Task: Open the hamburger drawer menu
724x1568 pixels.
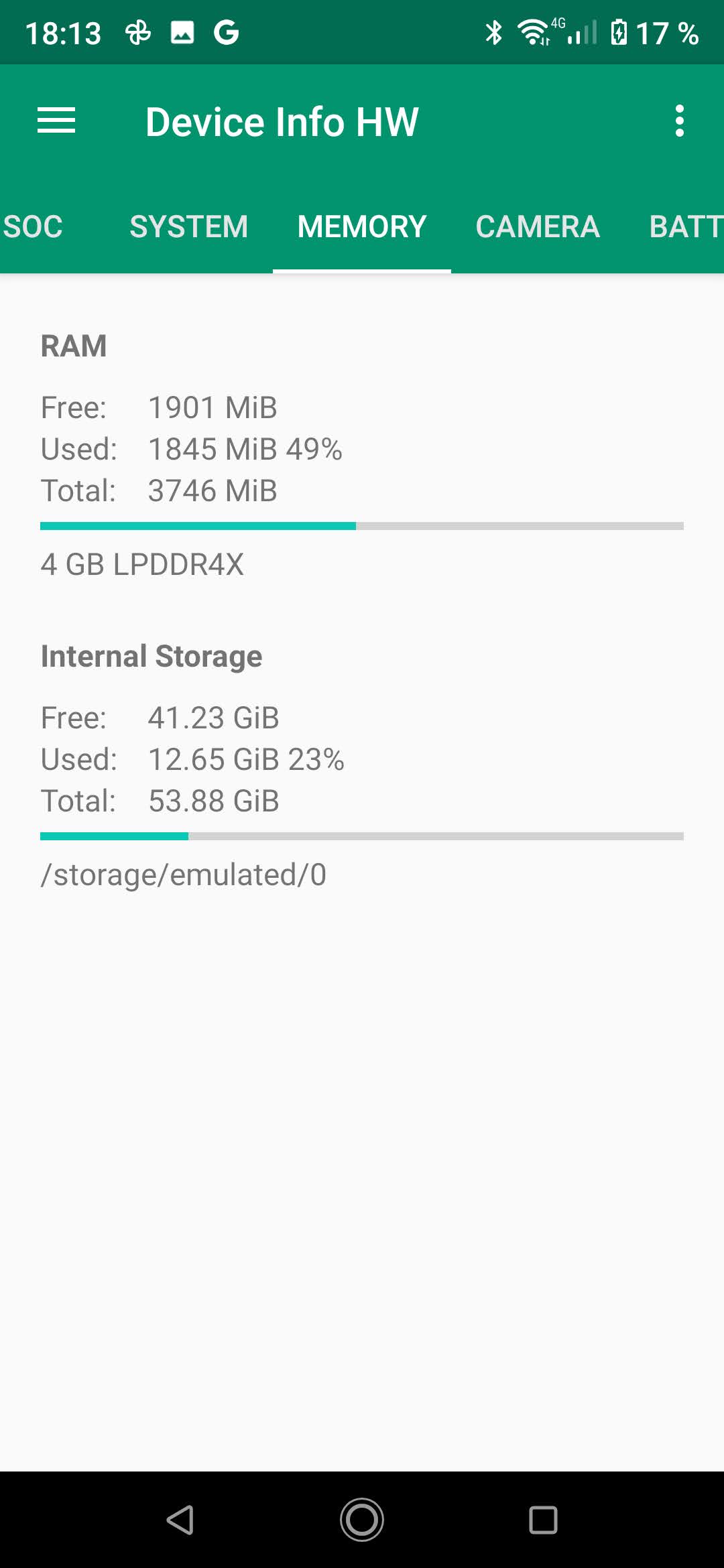Action: (56, 121)
